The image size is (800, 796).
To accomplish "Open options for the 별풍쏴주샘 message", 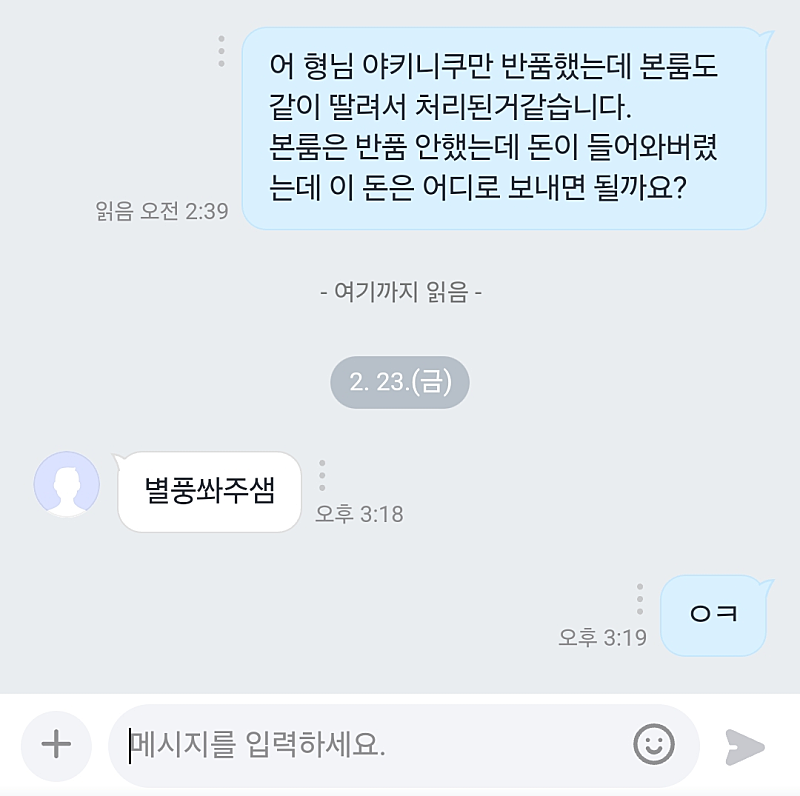I will (322, 475).
